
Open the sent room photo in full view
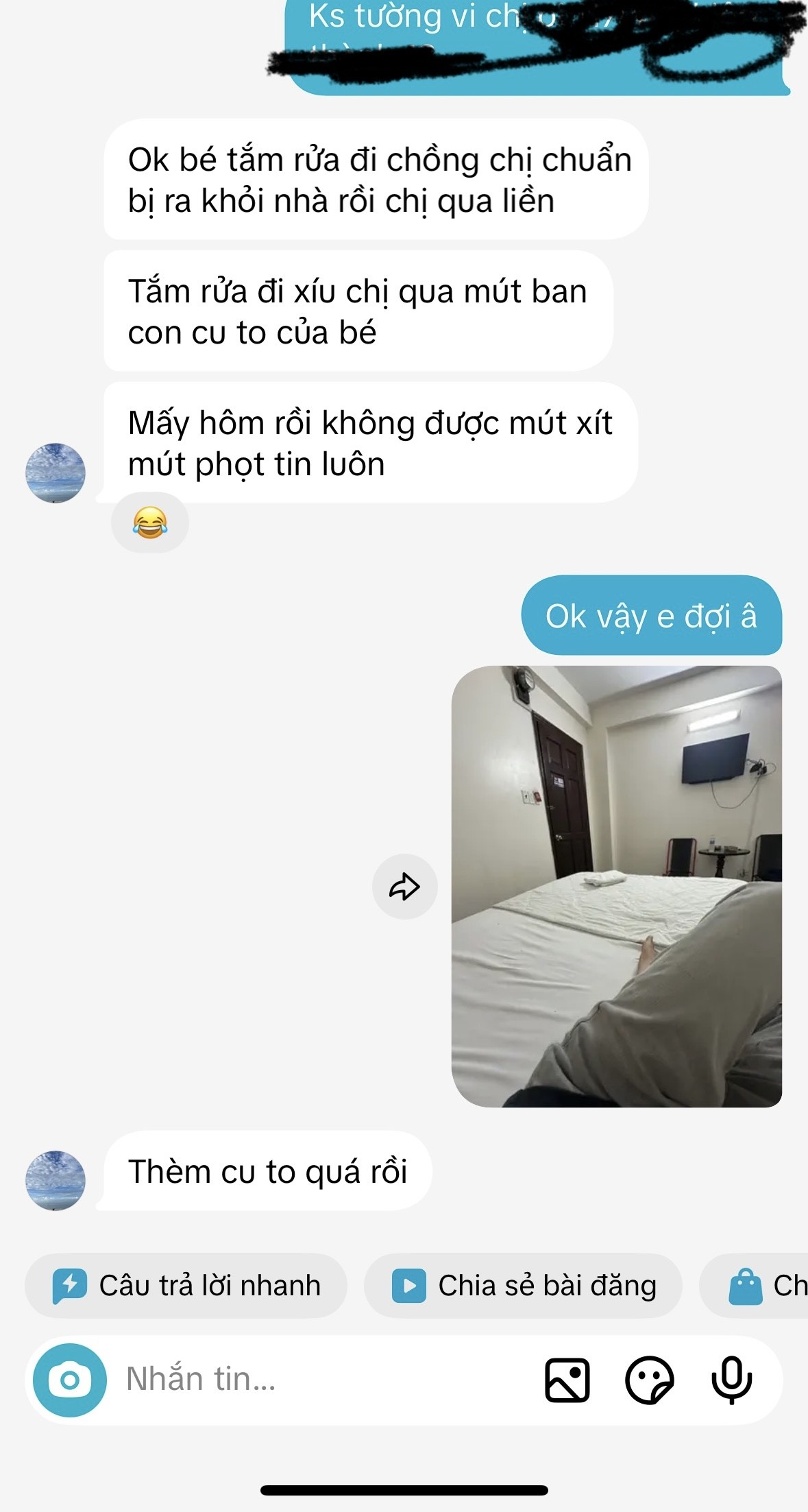[x=617, y=886]
